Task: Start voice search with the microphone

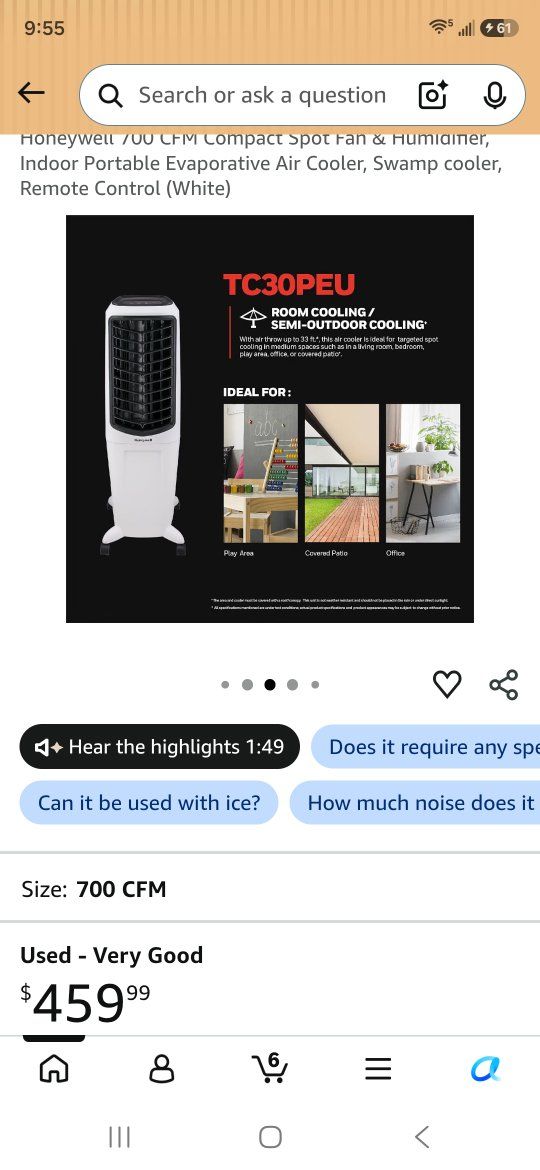Action: (494, 96)
